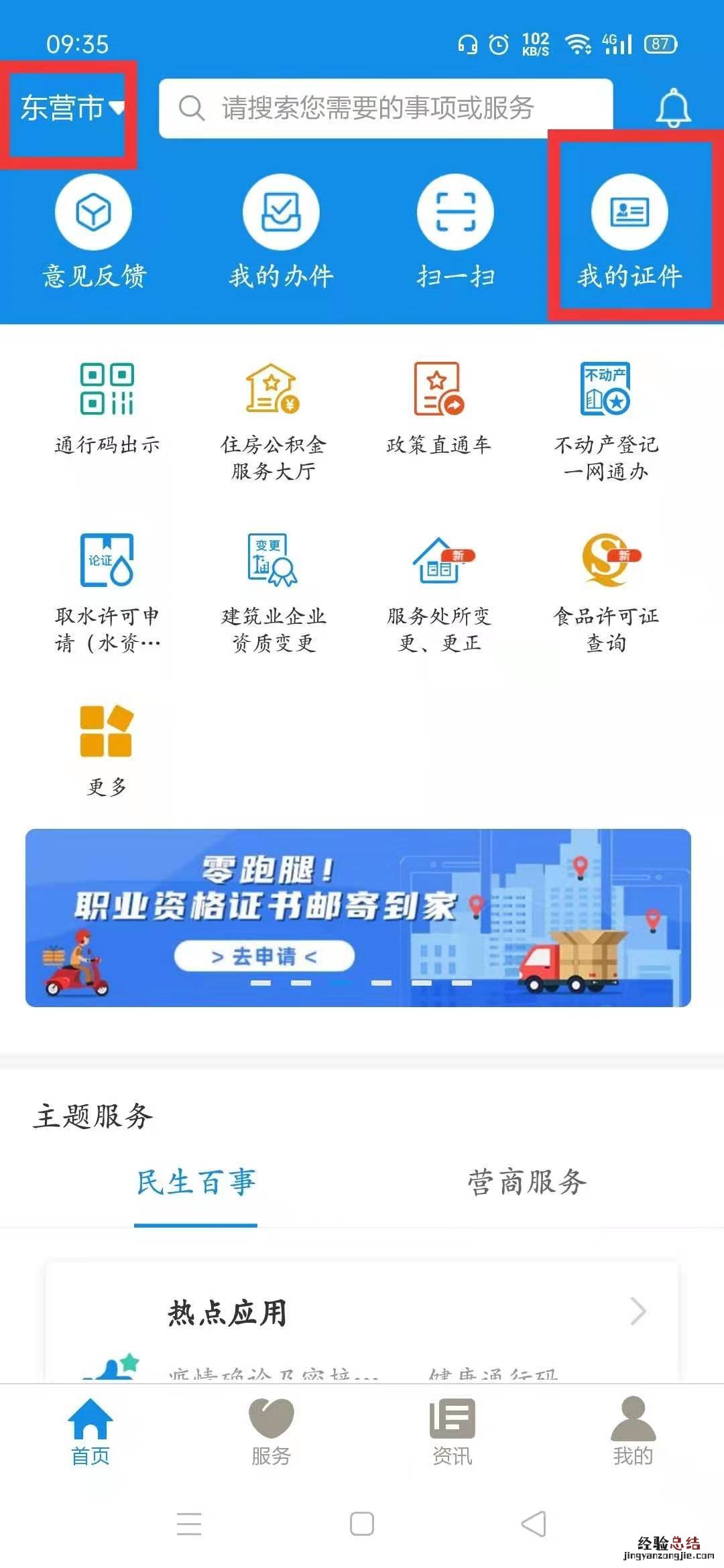The height and width of the screenshot is (1568, 724).
Task: Show the 通行码出示 pass code
Action: [x=107, y=409]
